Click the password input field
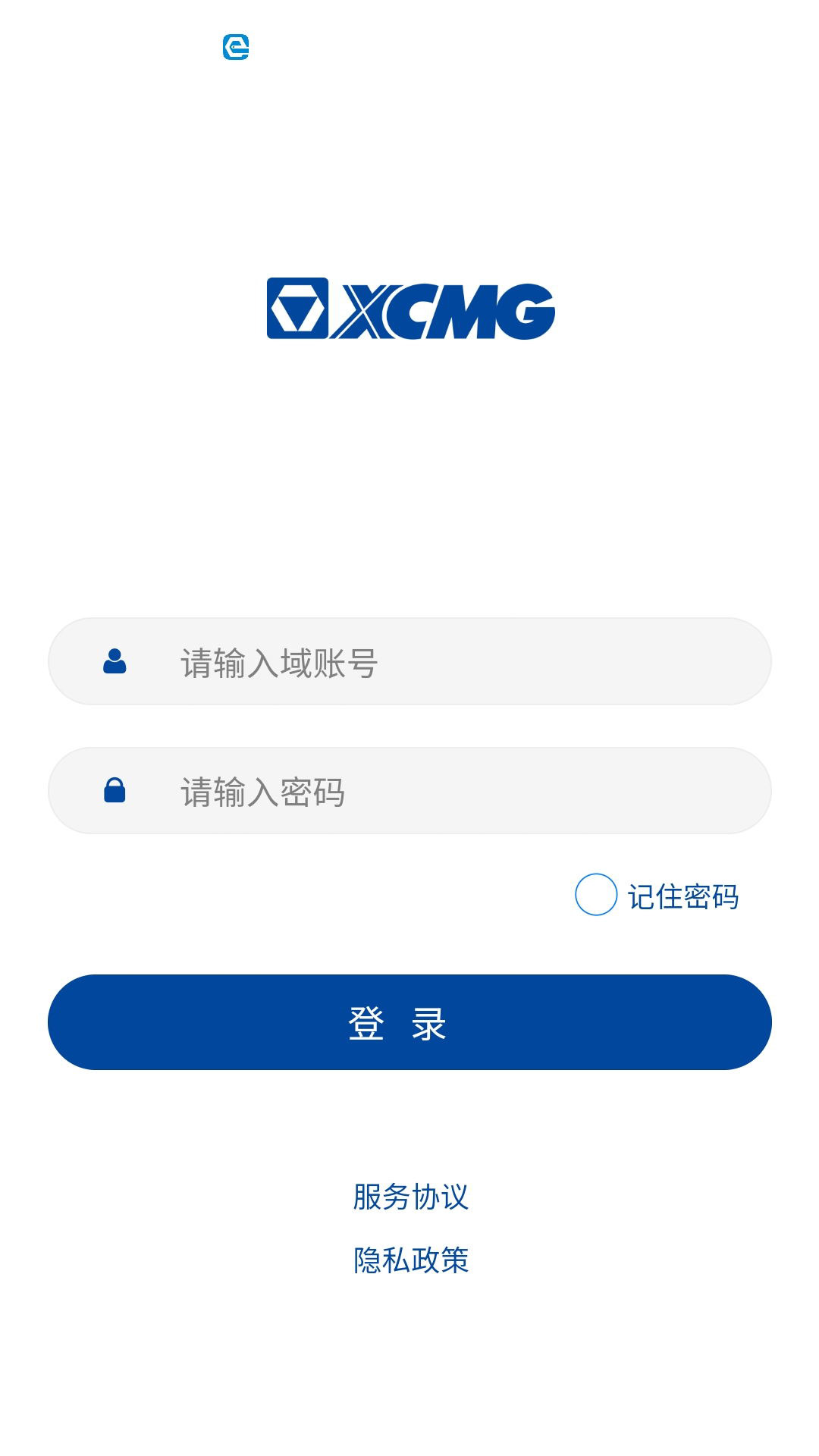 pyautogui.click(x=409, y=791)
